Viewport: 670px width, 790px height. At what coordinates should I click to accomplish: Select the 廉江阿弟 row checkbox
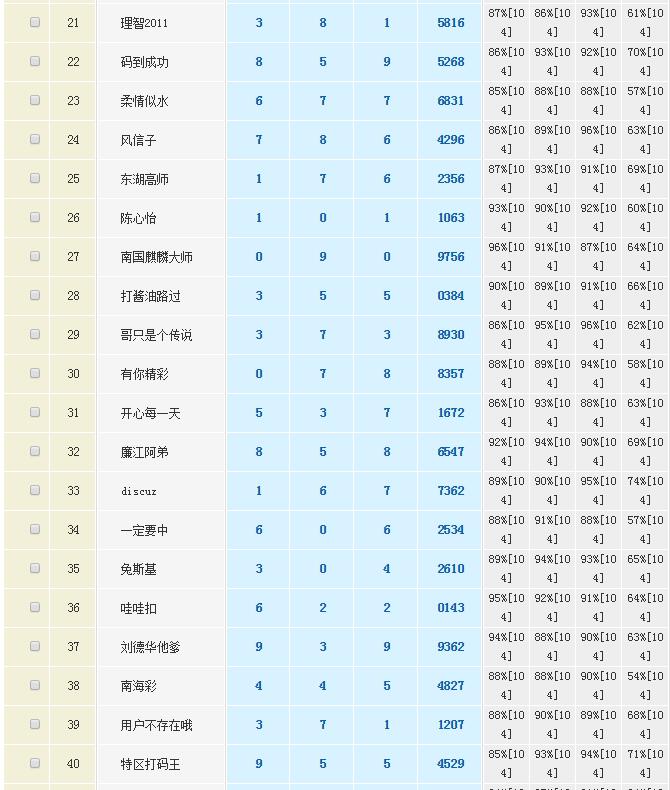(35, 451)
